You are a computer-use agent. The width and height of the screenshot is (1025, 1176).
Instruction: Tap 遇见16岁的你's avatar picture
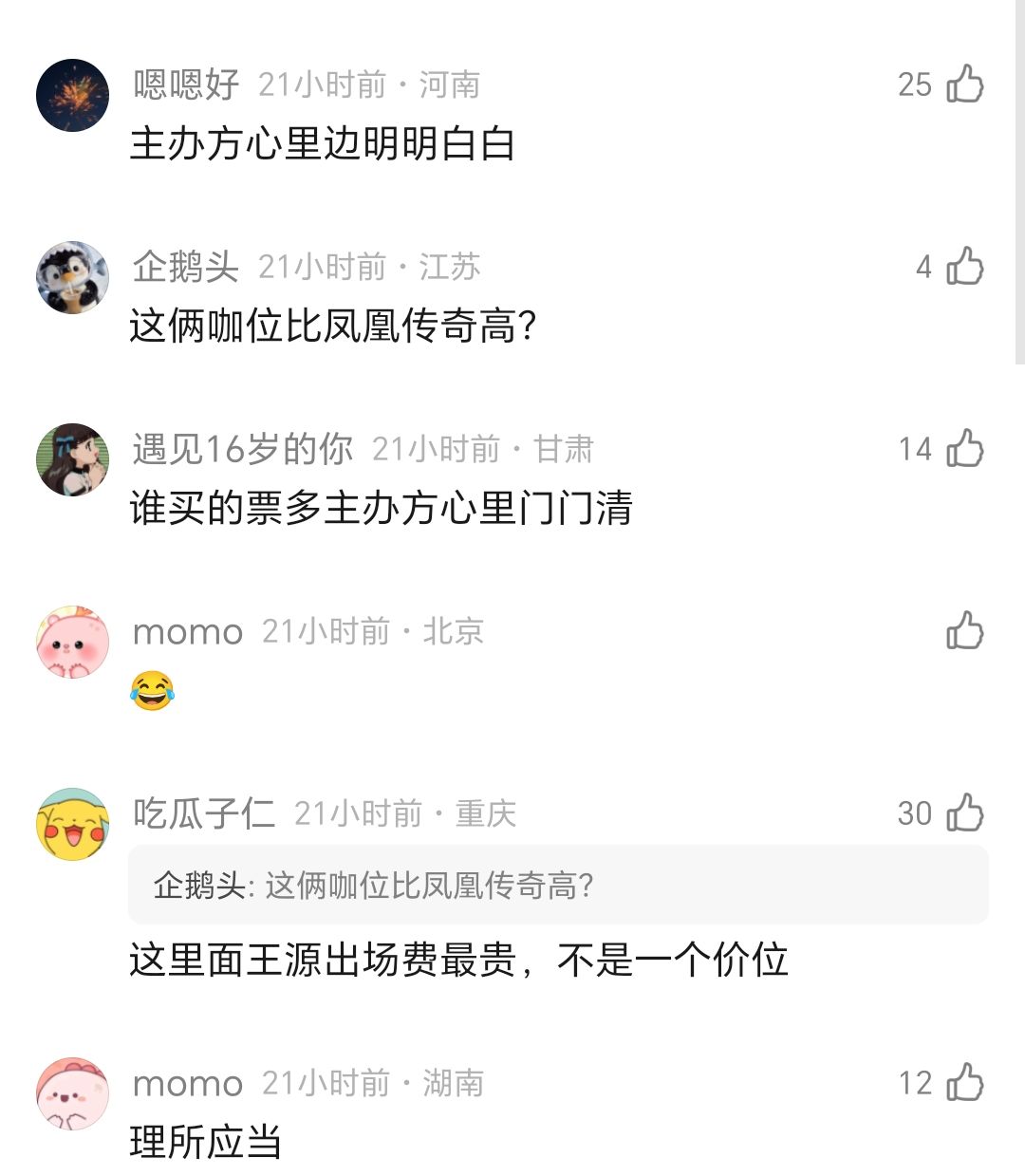72,457
